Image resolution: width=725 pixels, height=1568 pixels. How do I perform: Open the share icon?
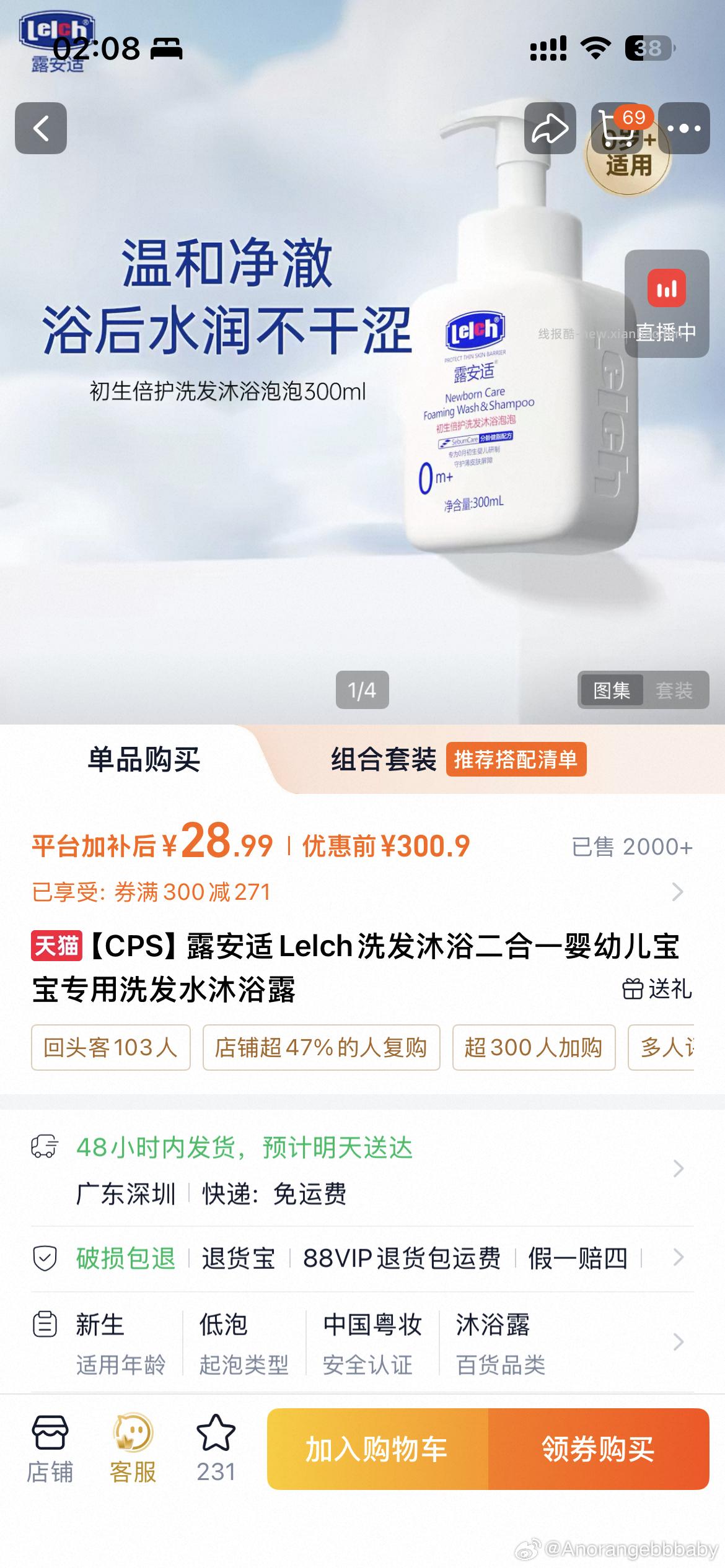coord(551,128)
